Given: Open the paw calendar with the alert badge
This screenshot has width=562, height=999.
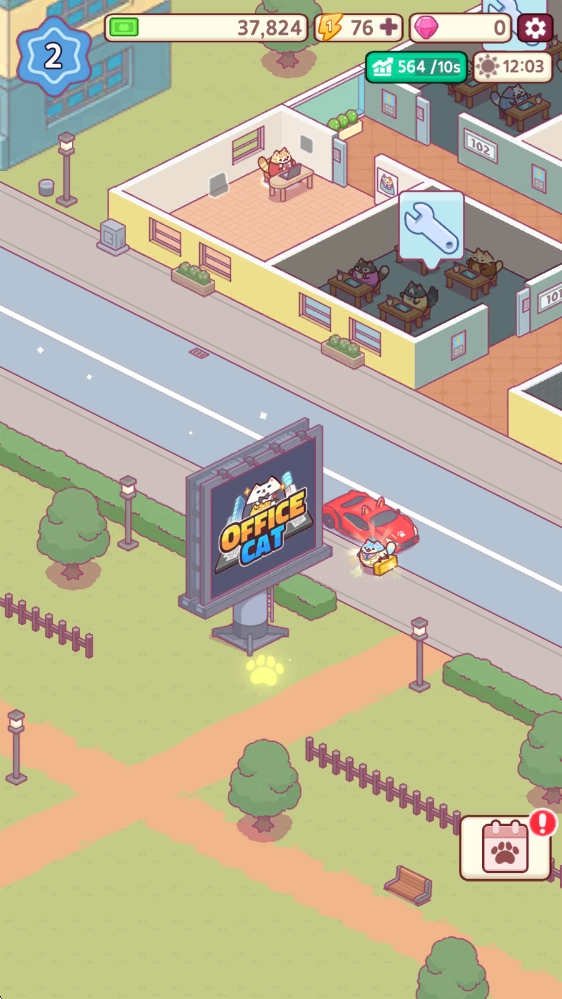Looking at the screenshot, I should pyautogui.click(x=506, y=848).
